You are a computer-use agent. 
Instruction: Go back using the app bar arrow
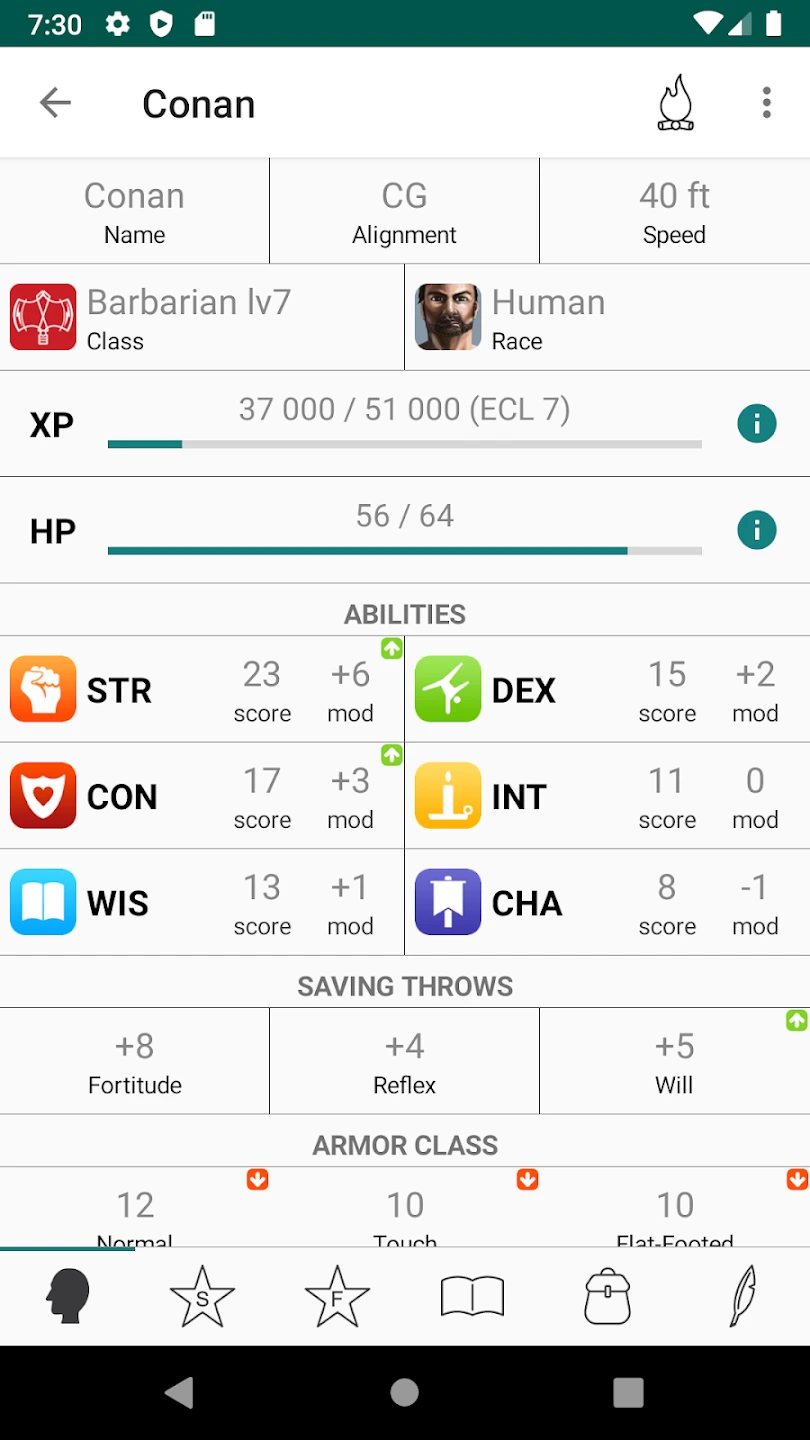point(55,103)
